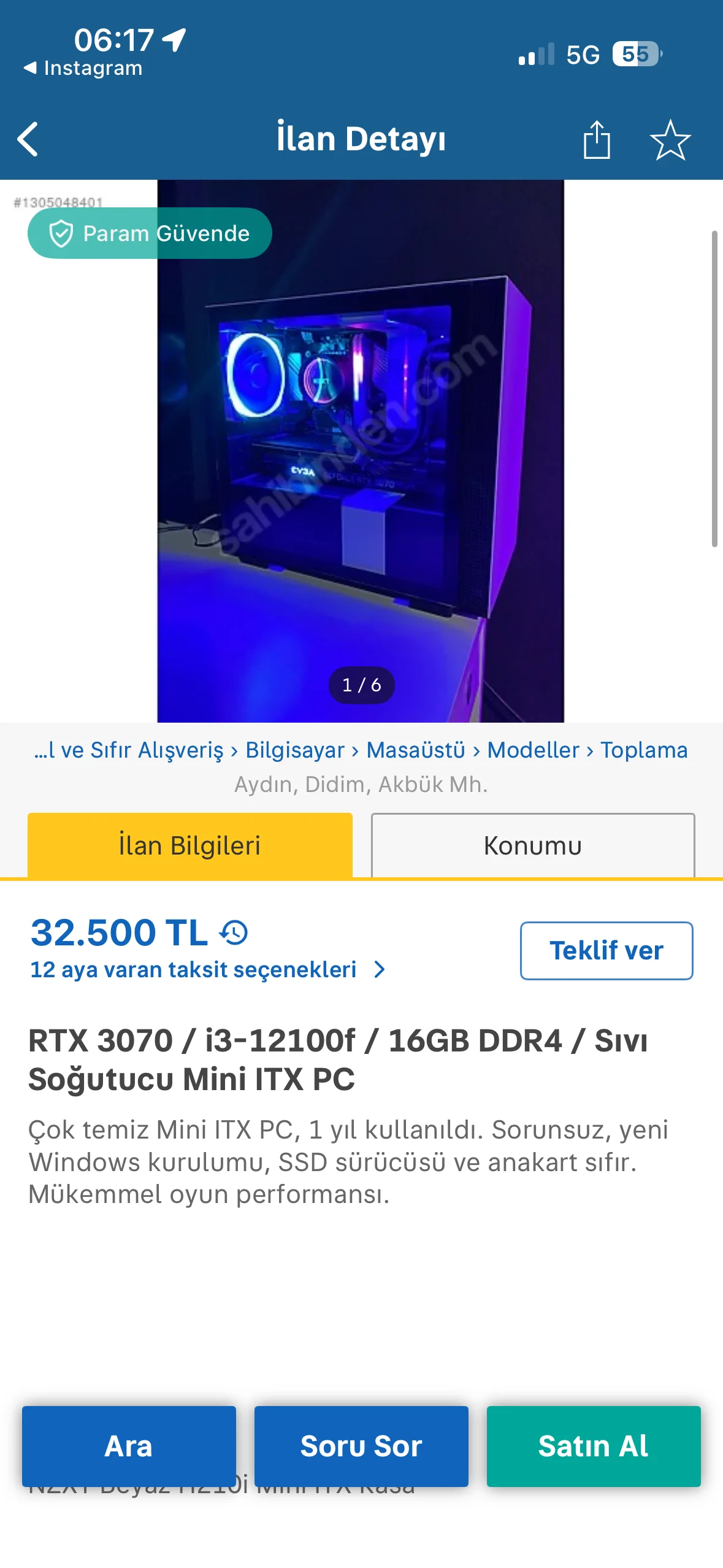
Task: View price history next to 32.500 TL
Action: click(234, 932)
